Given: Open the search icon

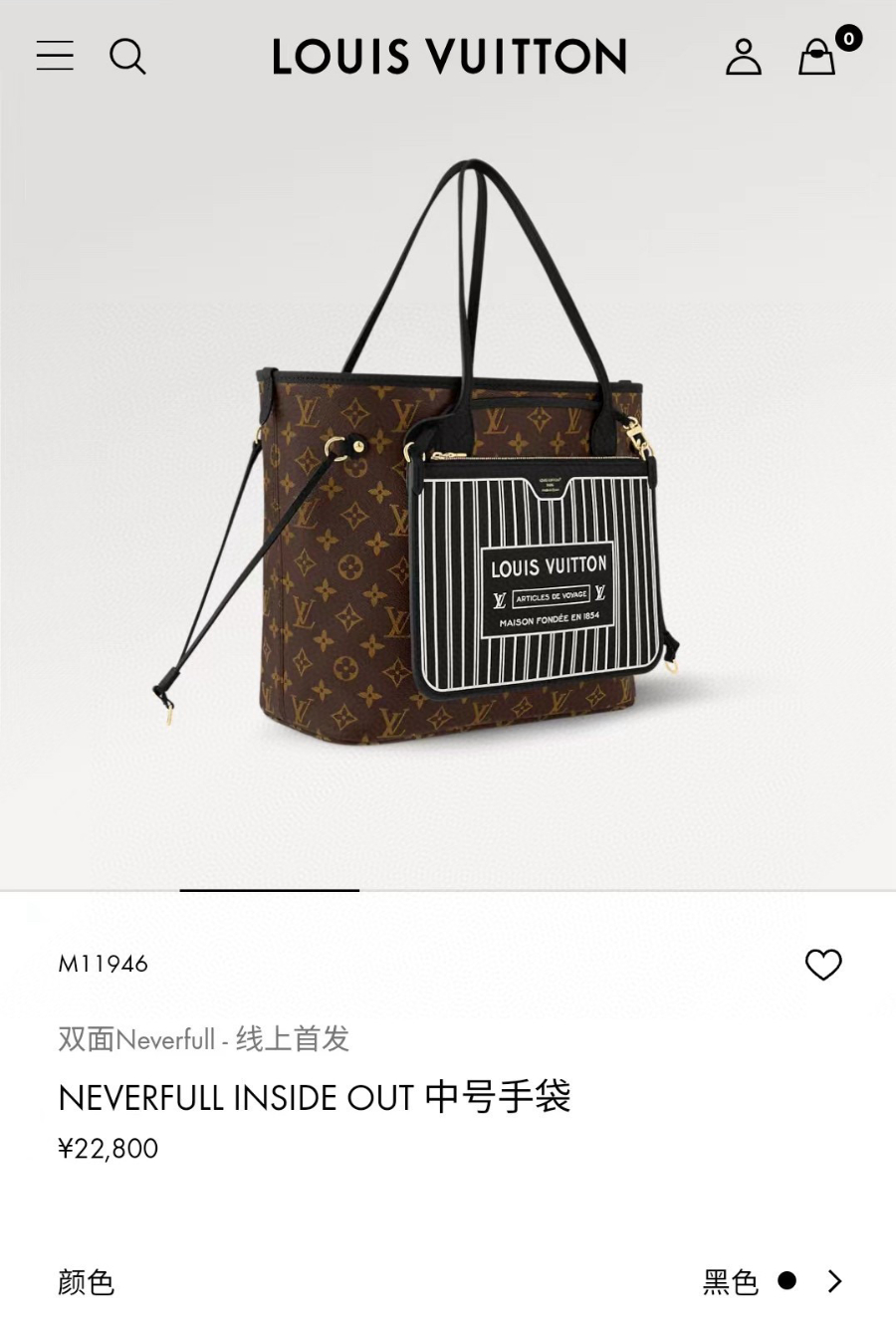Looking at the screenshot, I should pyautogui.click(x=127, y=57).
